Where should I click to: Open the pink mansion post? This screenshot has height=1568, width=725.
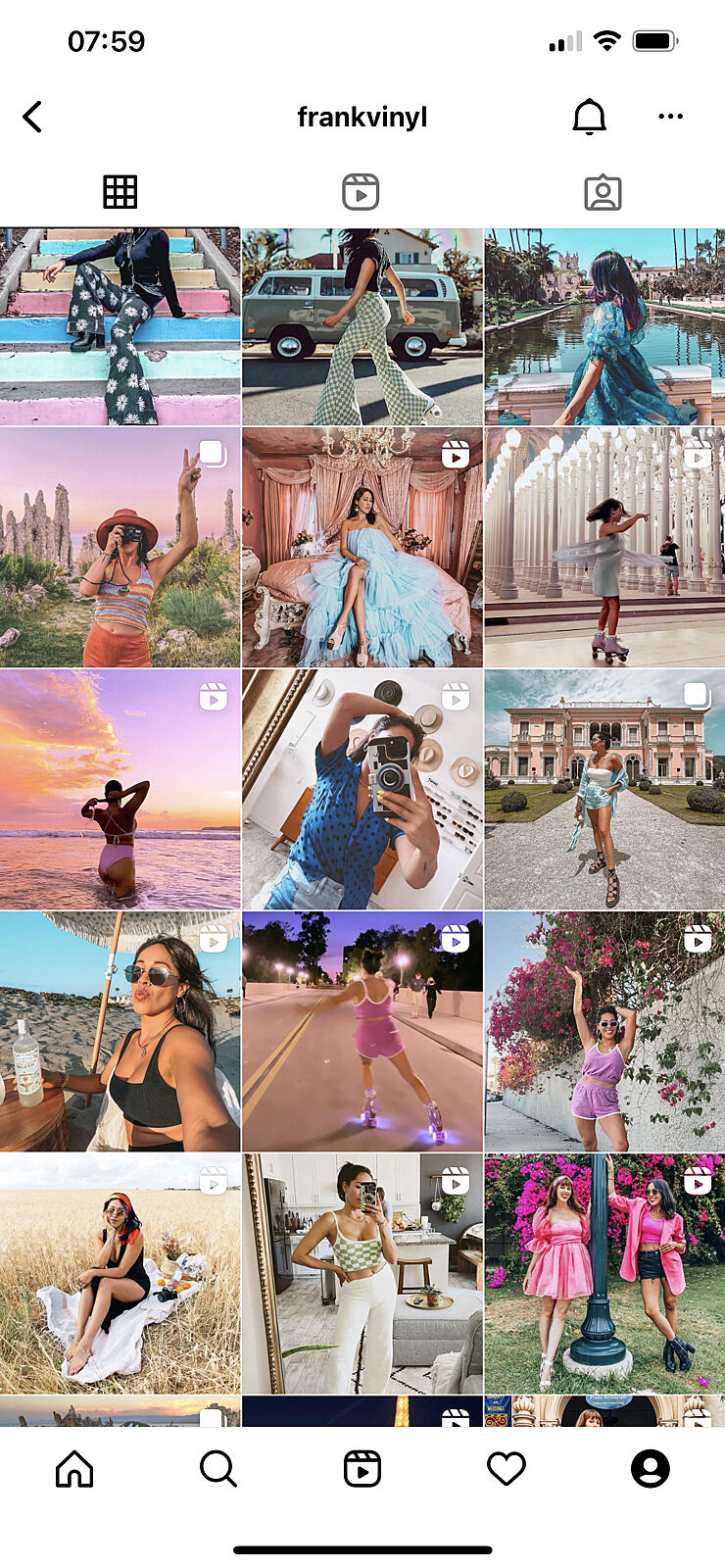(x=604, y=789)
